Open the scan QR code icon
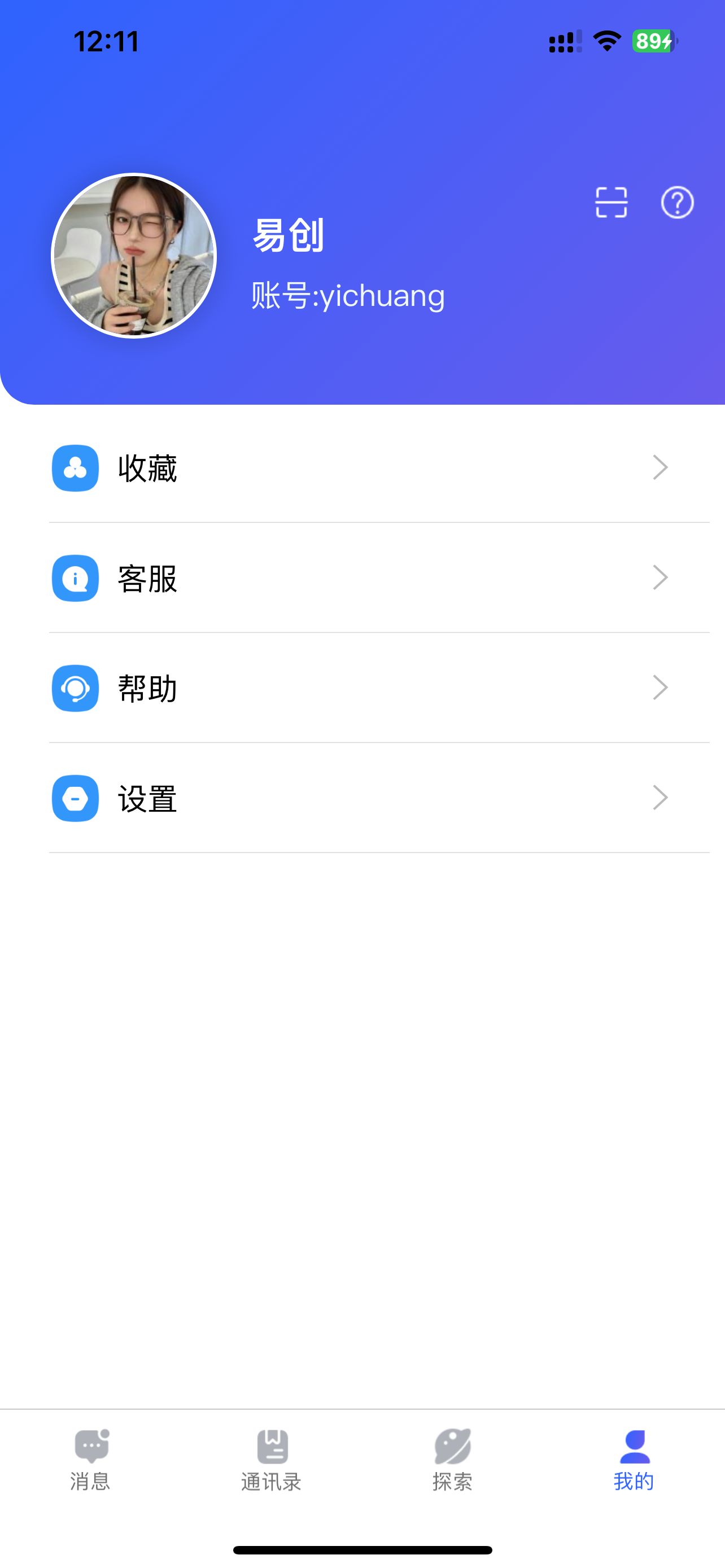Screen dimensions: 725x1568 610,202
